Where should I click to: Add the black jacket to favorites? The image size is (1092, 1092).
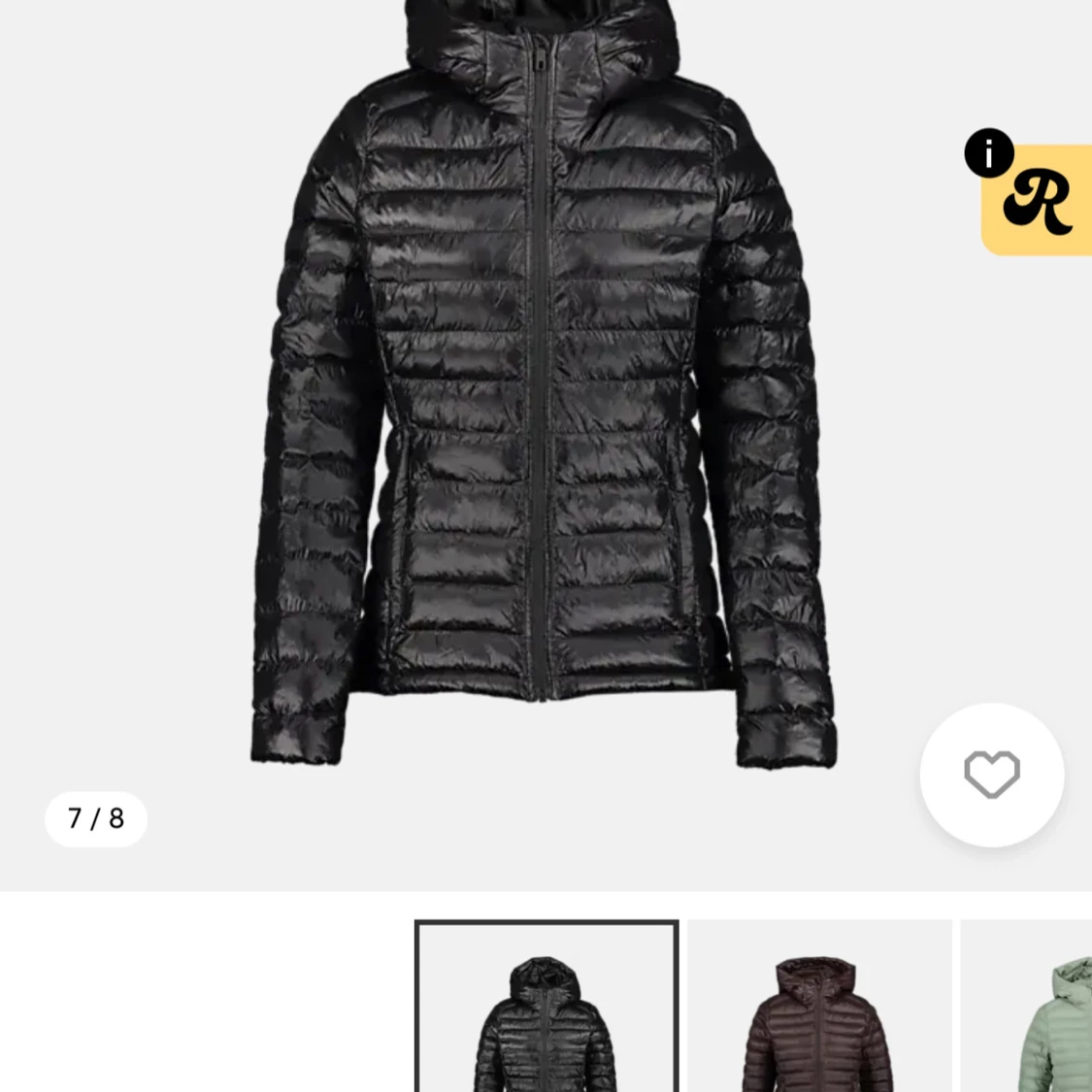pos(991,775)
